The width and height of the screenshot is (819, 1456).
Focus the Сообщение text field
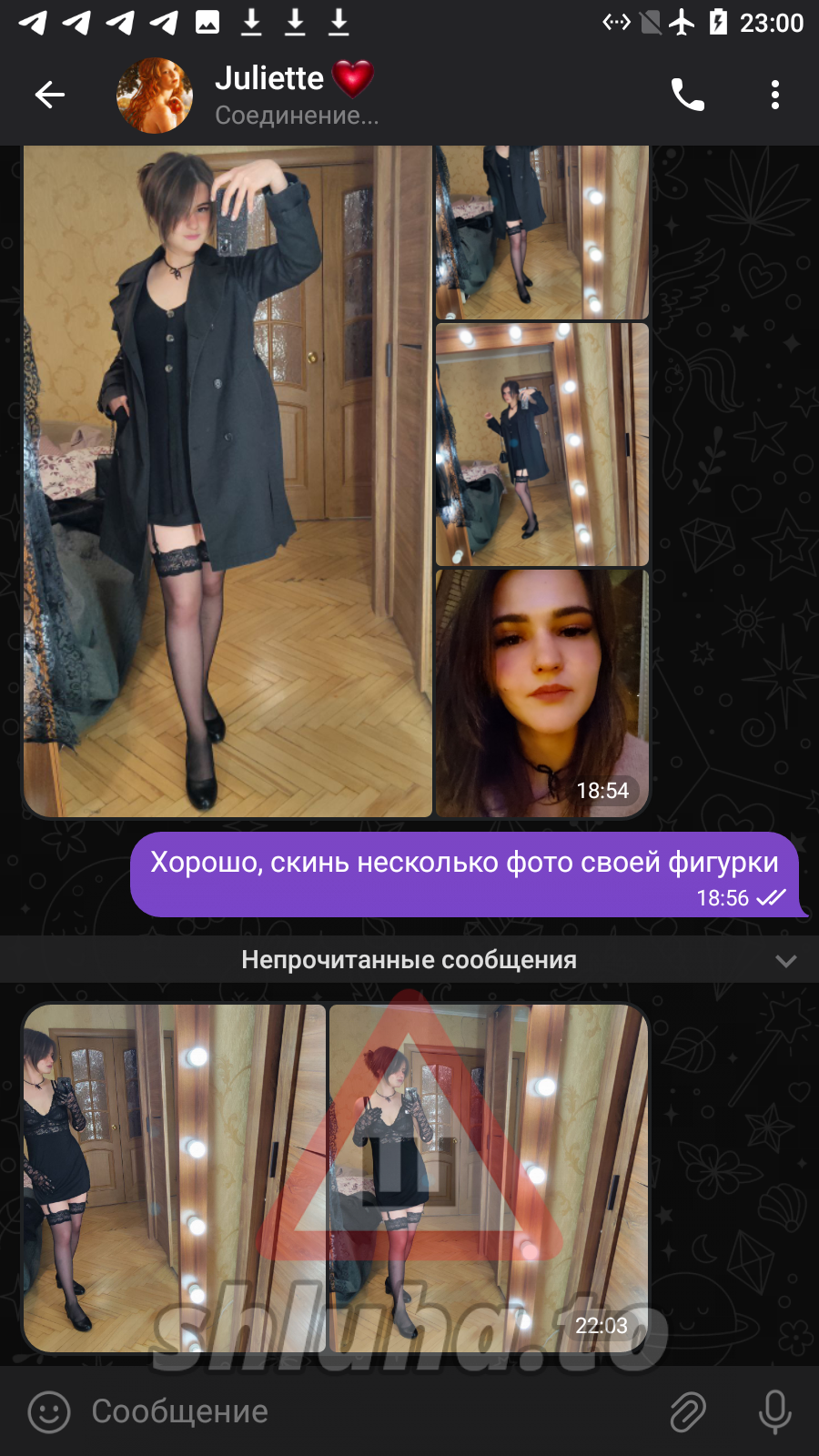[364, 1411]
